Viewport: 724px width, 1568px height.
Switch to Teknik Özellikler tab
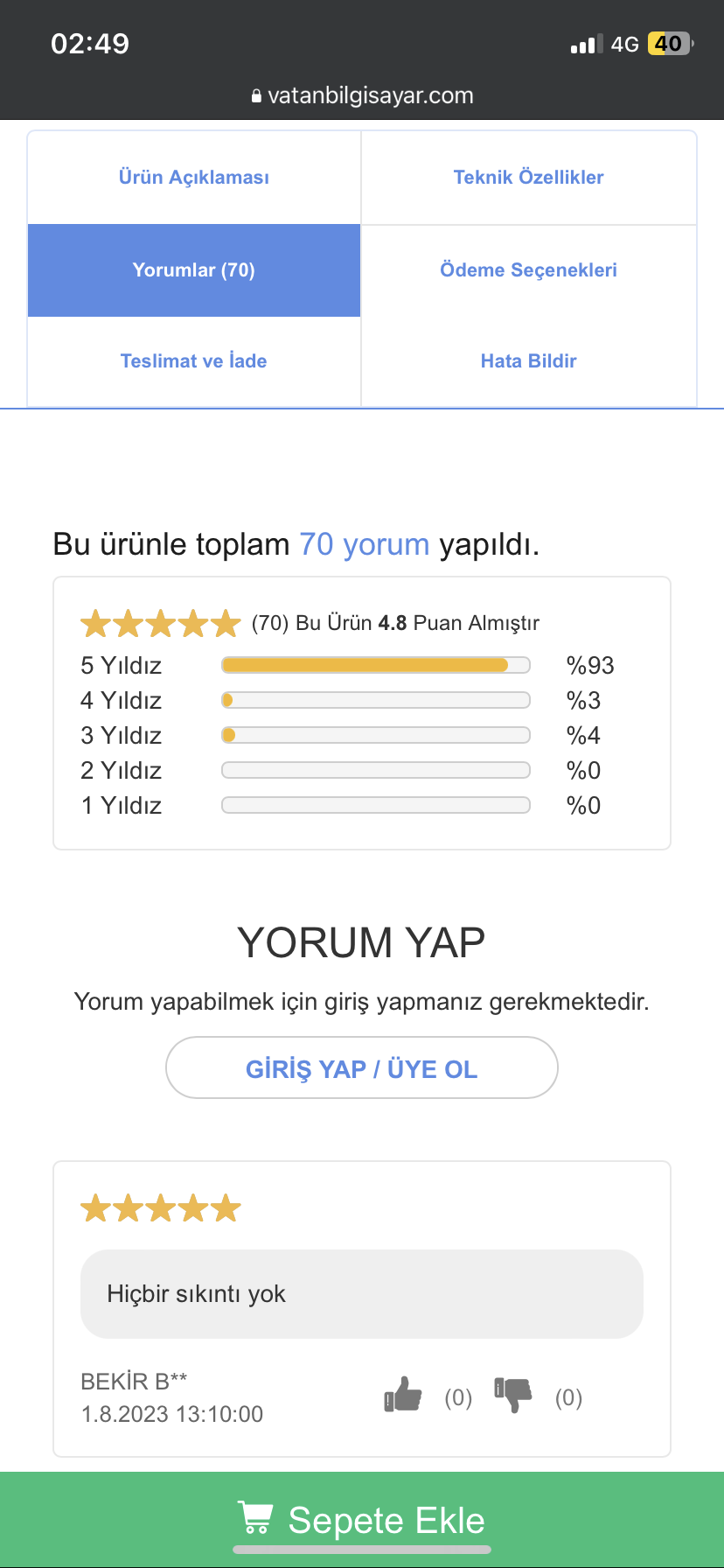pos(528,178)
